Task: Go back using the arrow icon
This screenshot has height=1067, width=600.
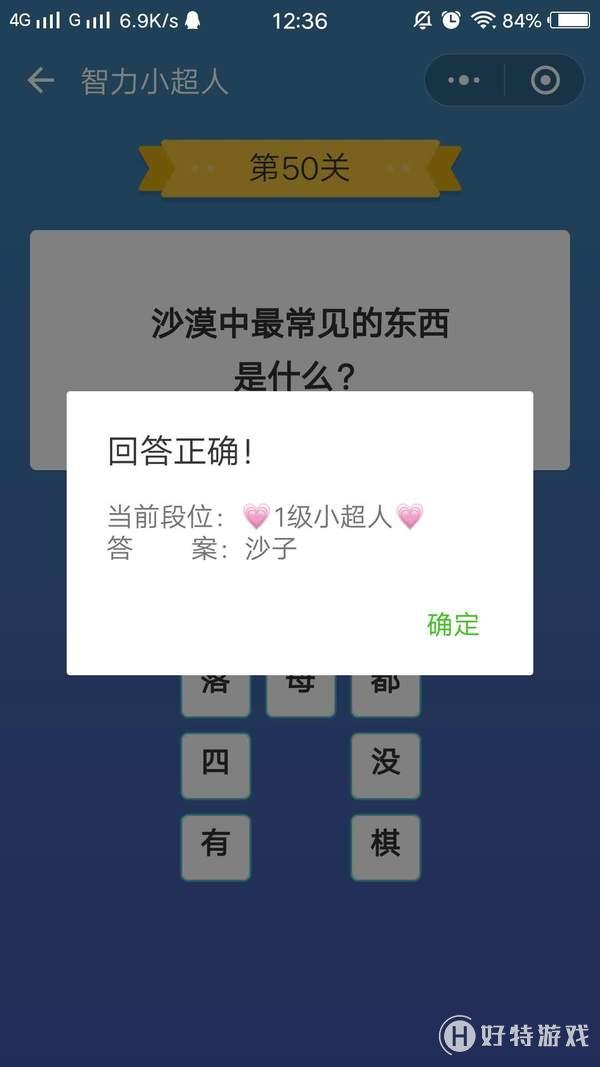Action: tap(40, 80)
